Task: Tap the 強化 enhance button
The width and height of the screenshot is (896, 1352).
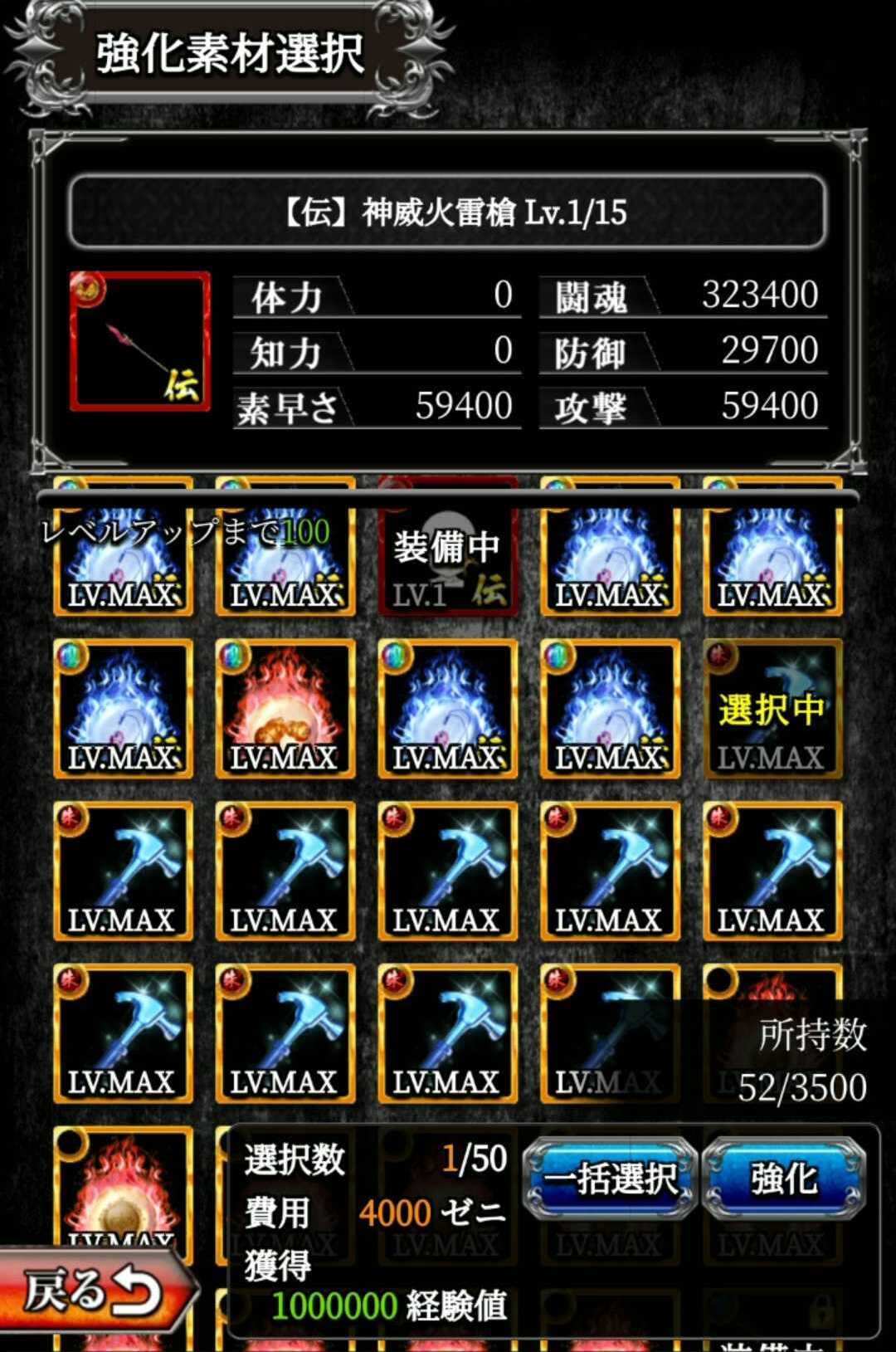Action: 784,1179
